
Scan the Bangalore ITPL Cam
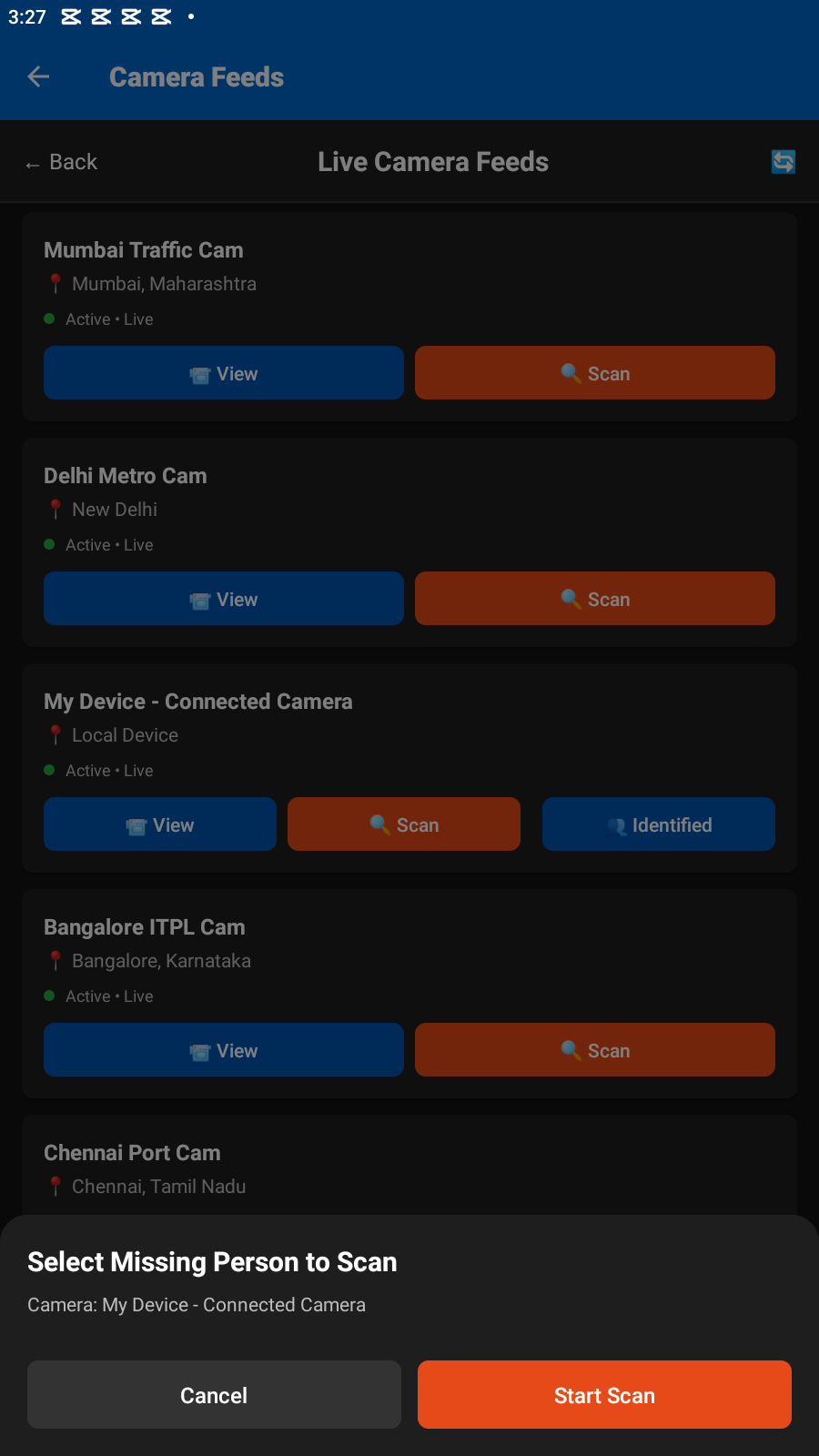pyautogui.click(x=595, y=1049)
